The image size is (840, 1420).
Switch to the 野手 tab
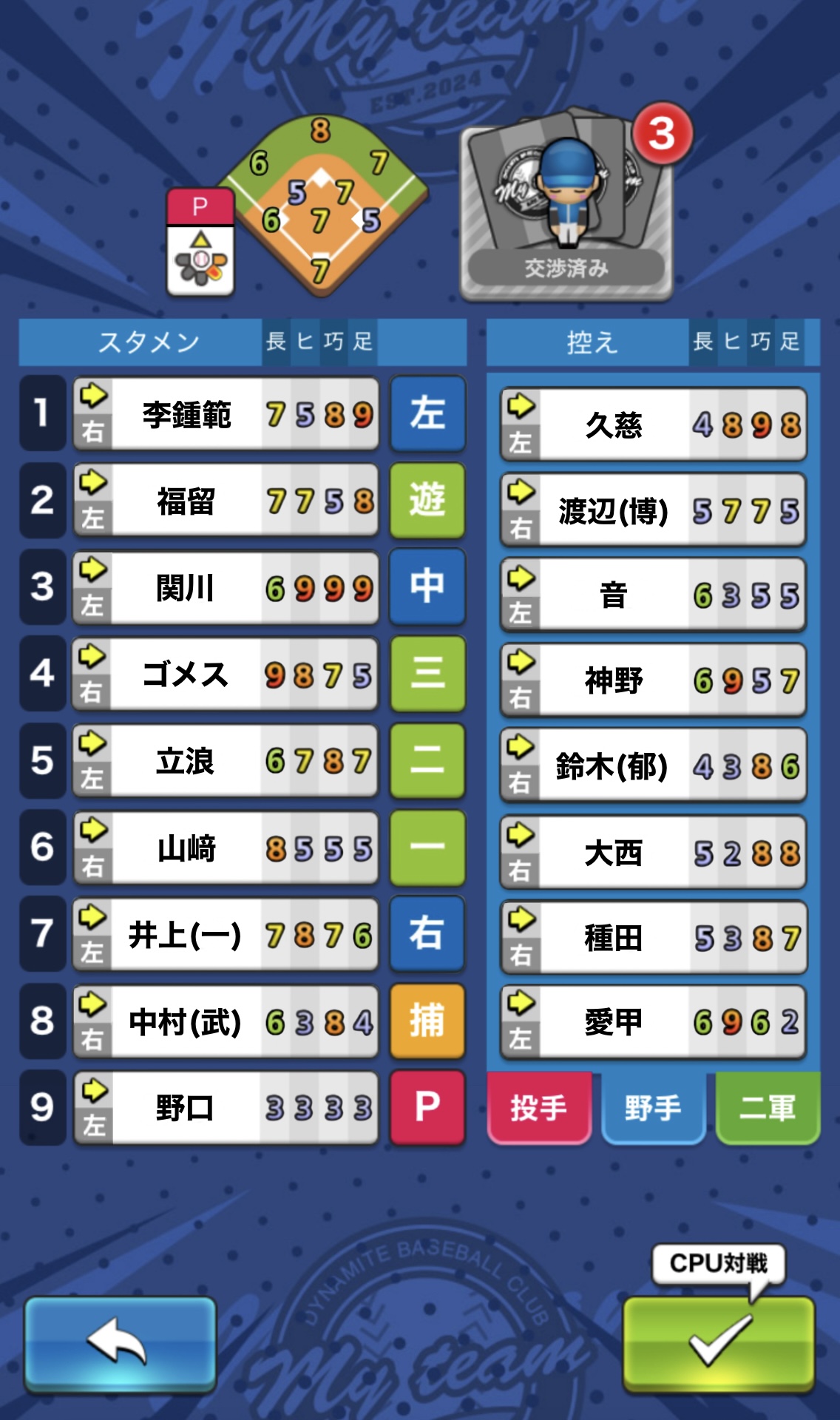tap(653, 1108)
